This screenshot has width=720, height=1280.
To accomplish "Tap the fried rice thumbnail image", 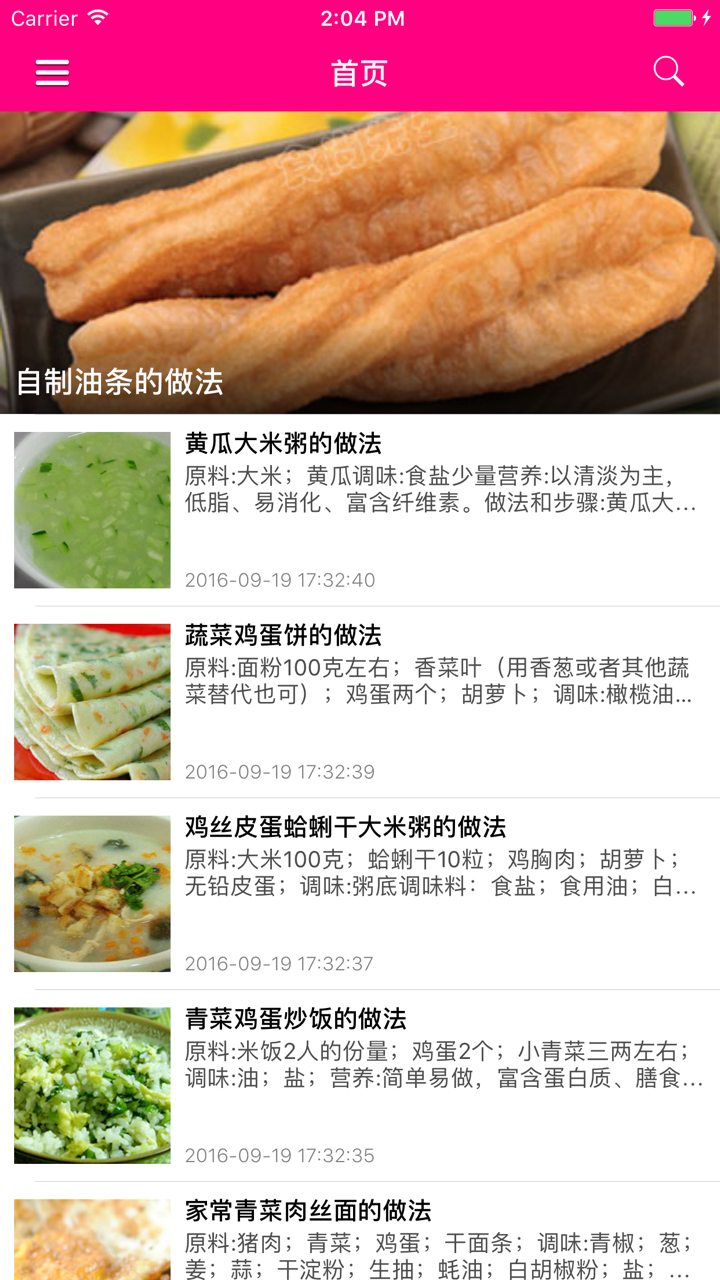I will (x=91, y=1084).
